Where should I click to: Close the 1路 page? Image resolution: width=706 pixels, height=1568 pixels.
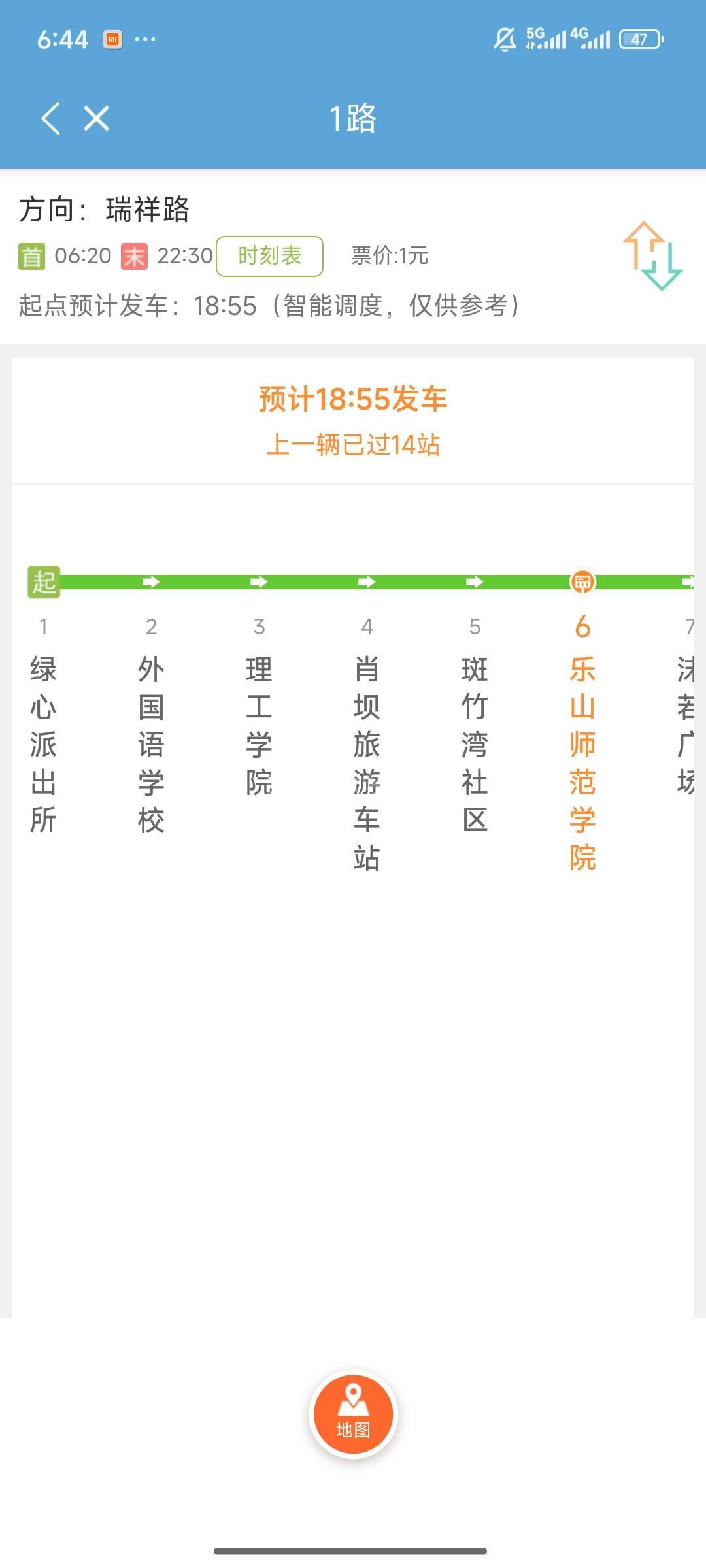pos(96,119)
